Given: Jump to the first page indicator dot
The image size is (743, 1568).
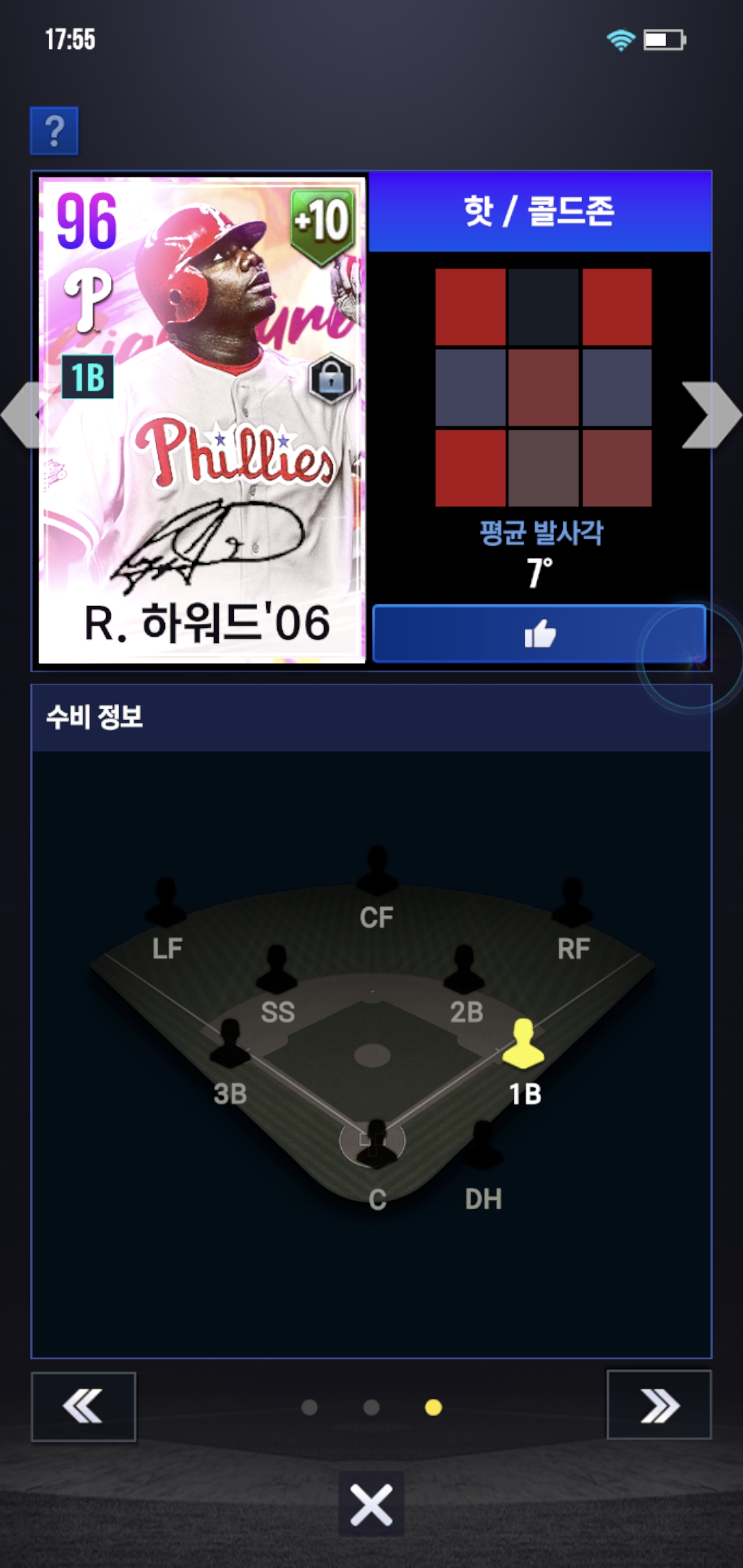Looking at the screenshot, I should point(310,1408).
